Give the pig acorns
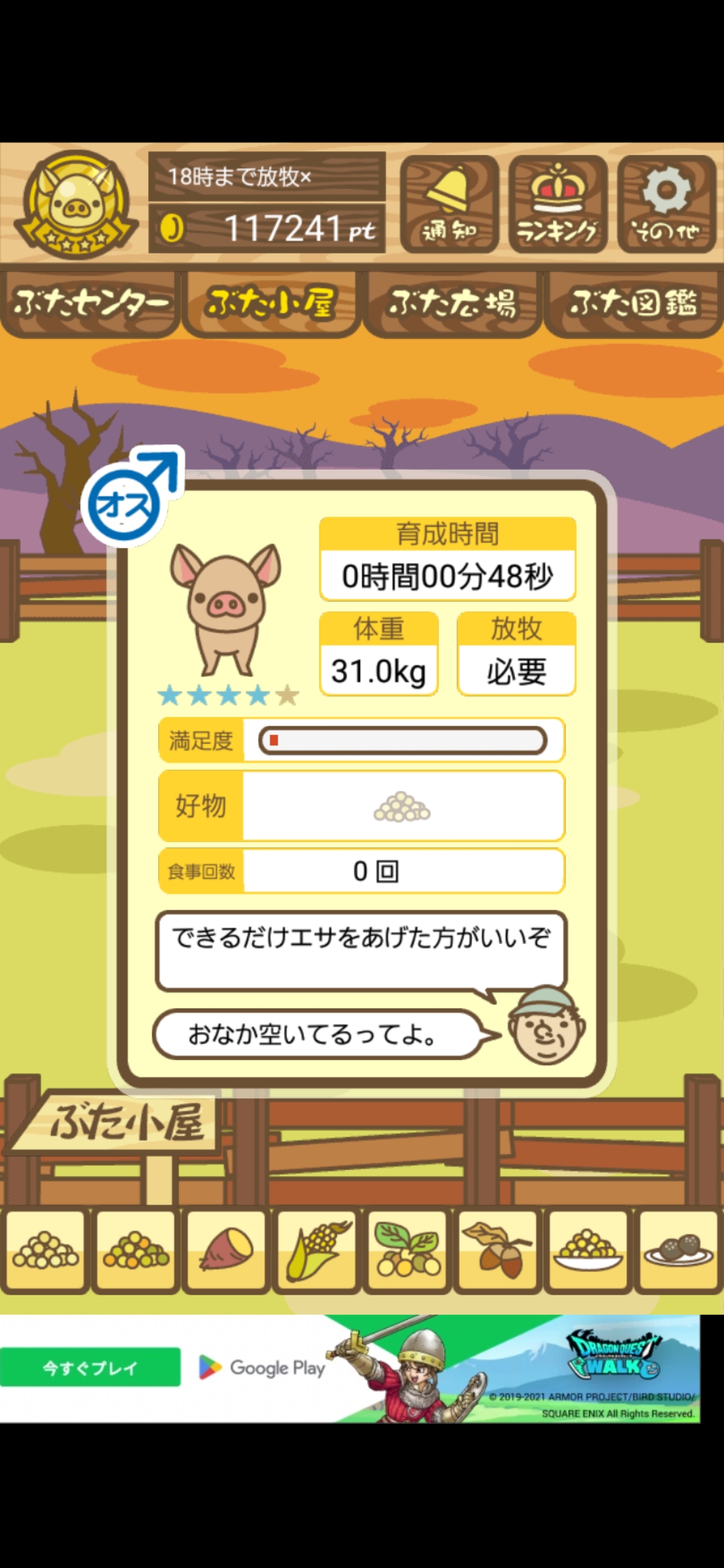The image size is (724, 1568). (498, 1250)
